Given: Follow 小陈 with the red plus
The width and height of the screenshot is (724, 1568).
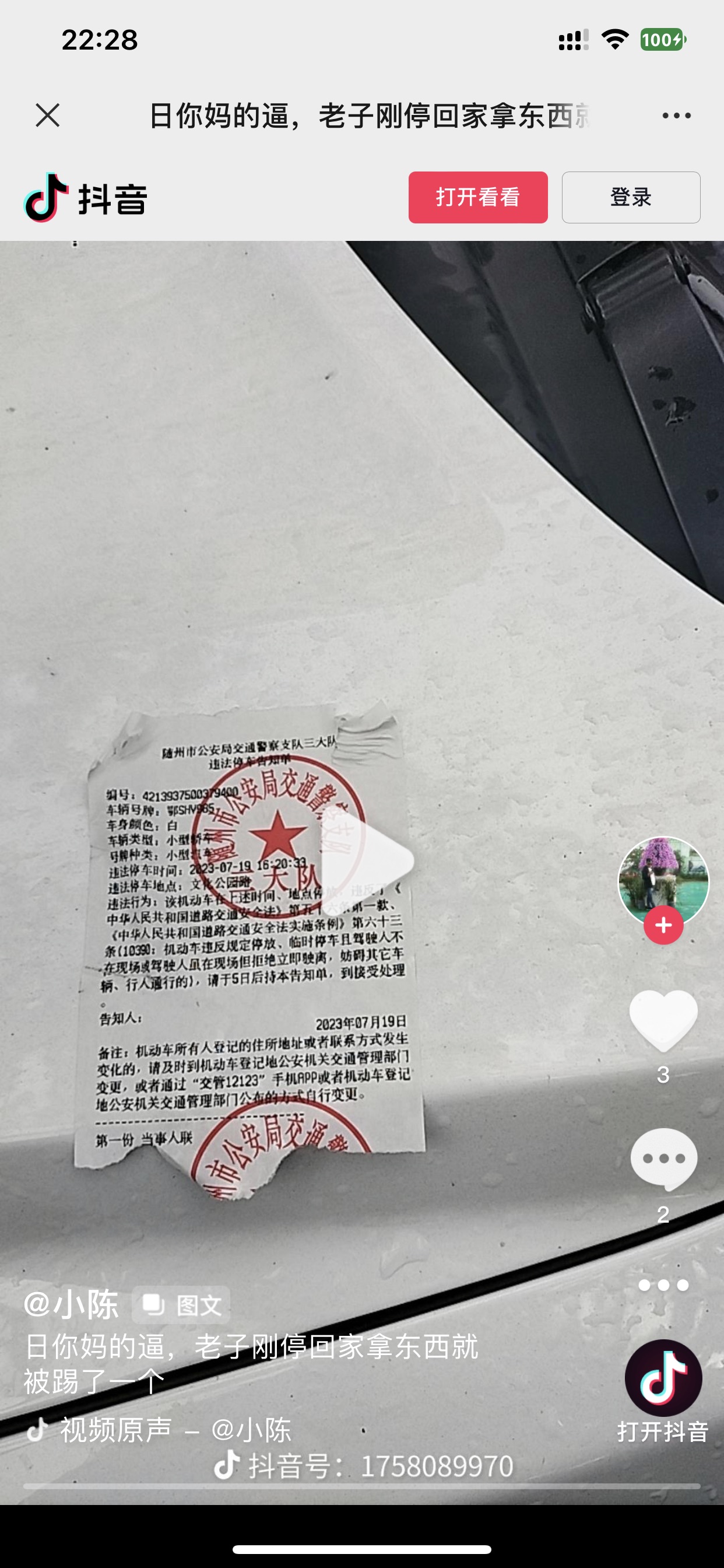Looking at the screenshot, I should tap(663, 925).
